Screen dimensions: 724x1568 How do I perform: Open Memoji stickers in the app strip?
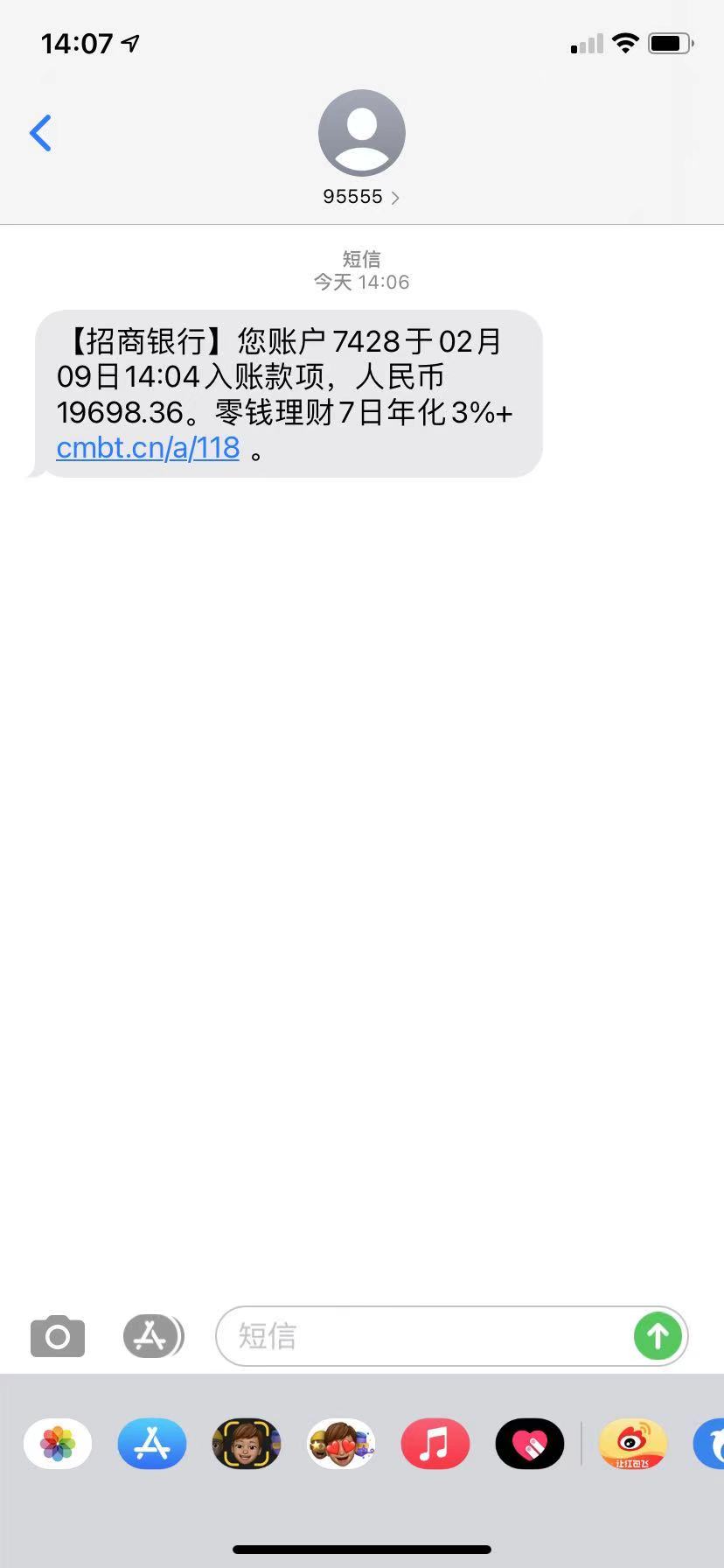click(x=341, y=1444)
